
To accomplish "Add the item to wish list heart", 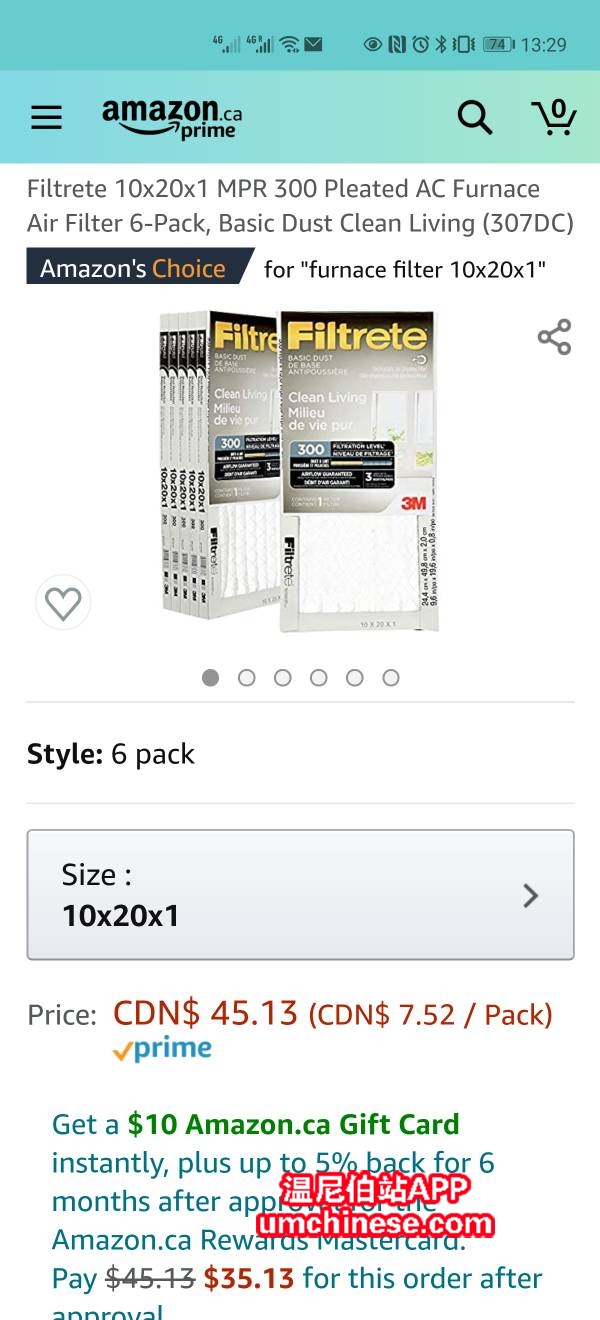I will click(x=63, y=604).
